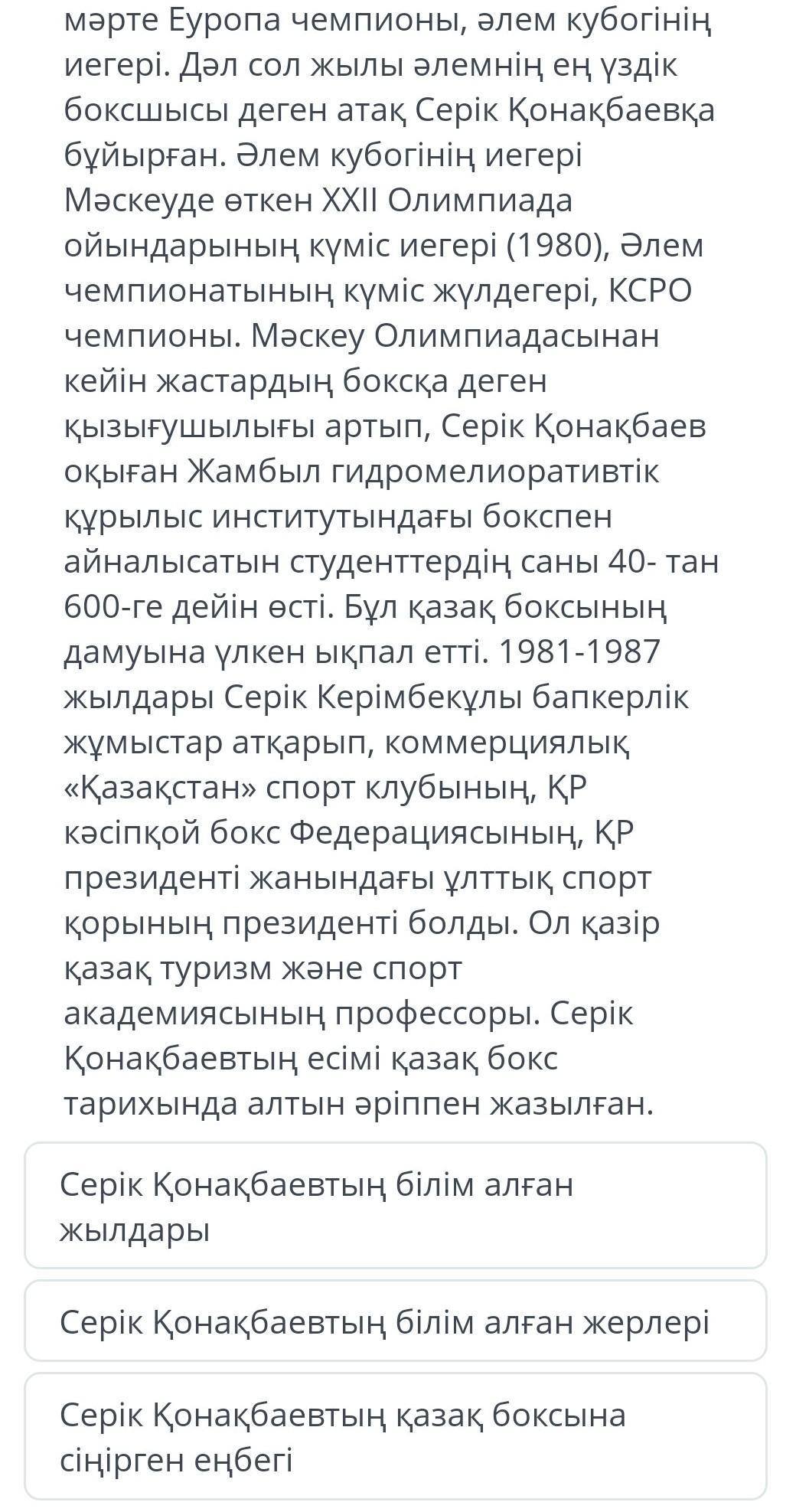The height and width of the screenshot is (1512, 809).
Task: Pick answer "қазақ боксына сіңірген еңбегі"
Action: pos(396,1436)
